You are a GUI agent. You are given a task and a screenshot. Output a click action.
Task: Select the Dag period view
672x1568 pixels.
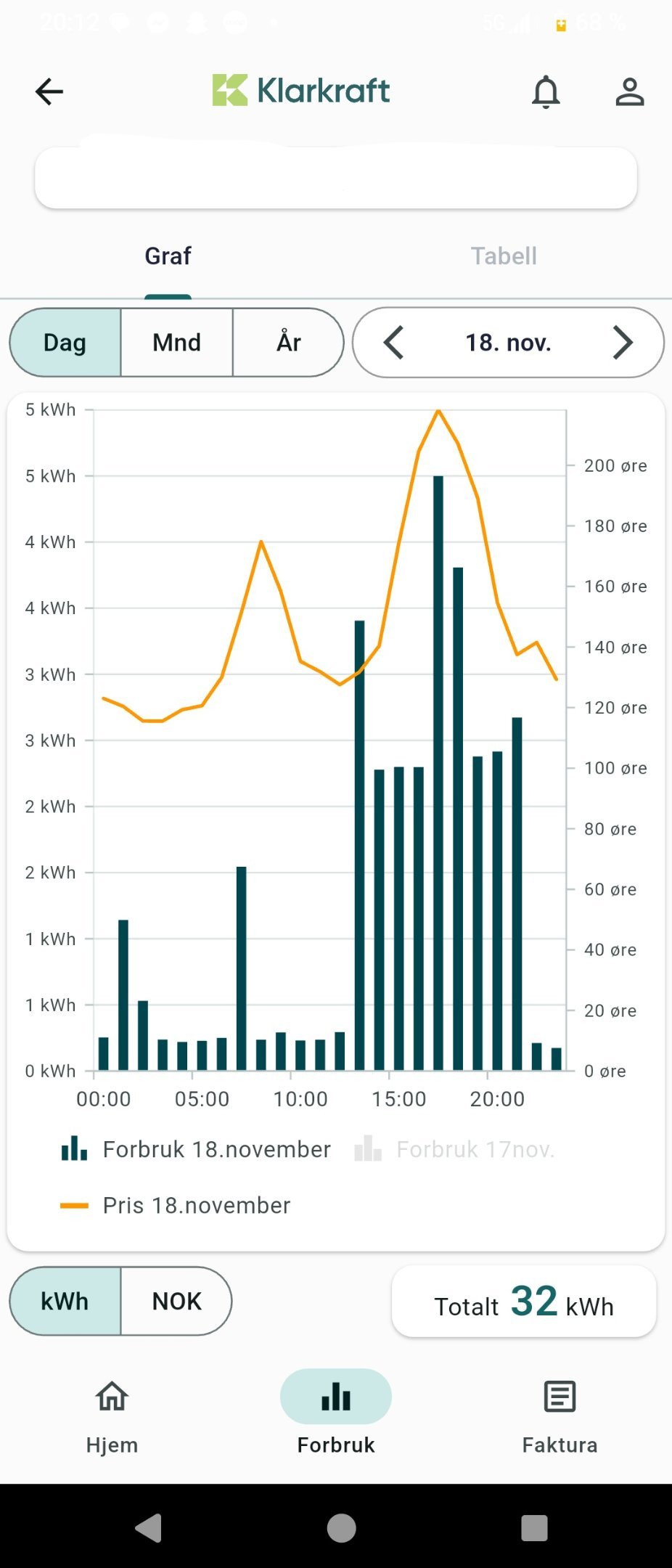coord(65,343)
